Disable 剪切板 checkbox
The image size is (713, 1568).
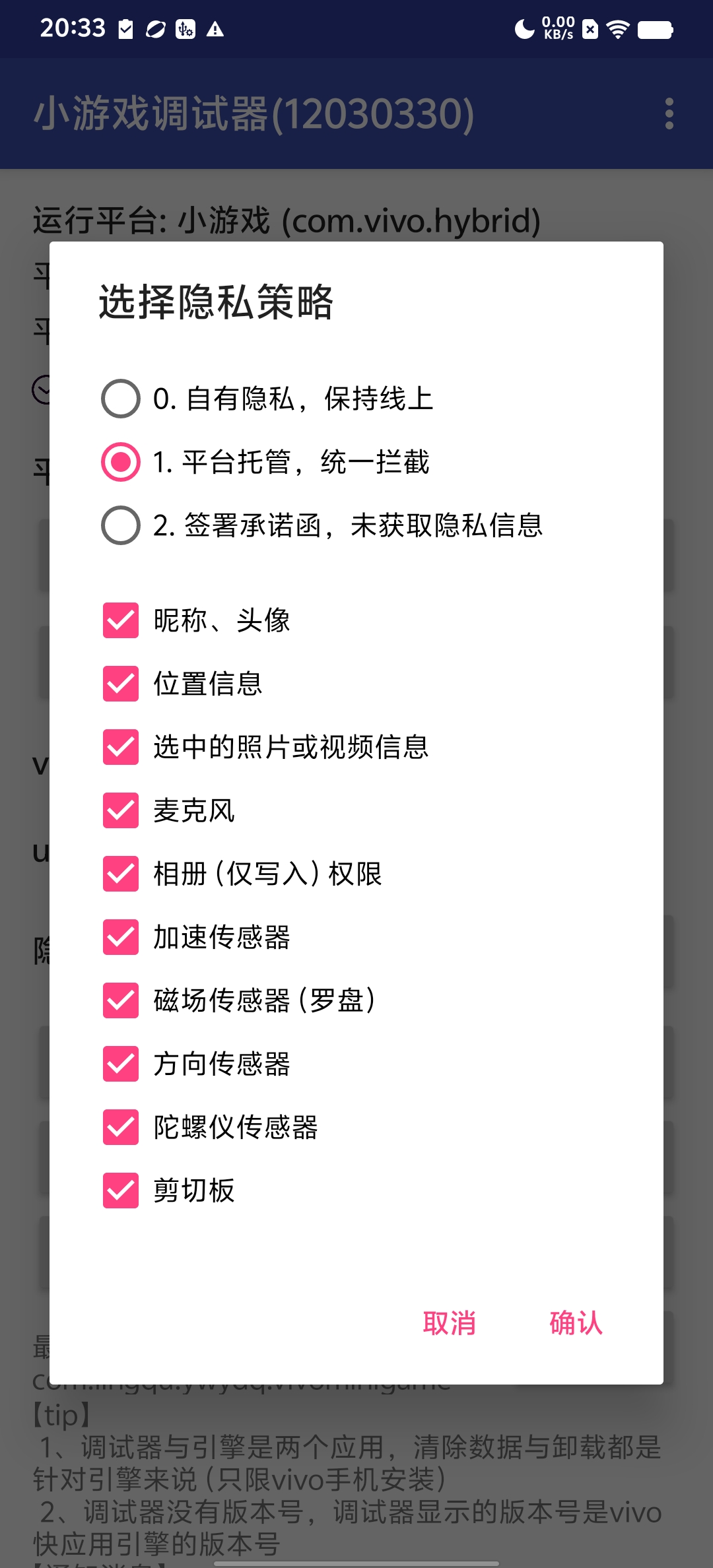121,1191
